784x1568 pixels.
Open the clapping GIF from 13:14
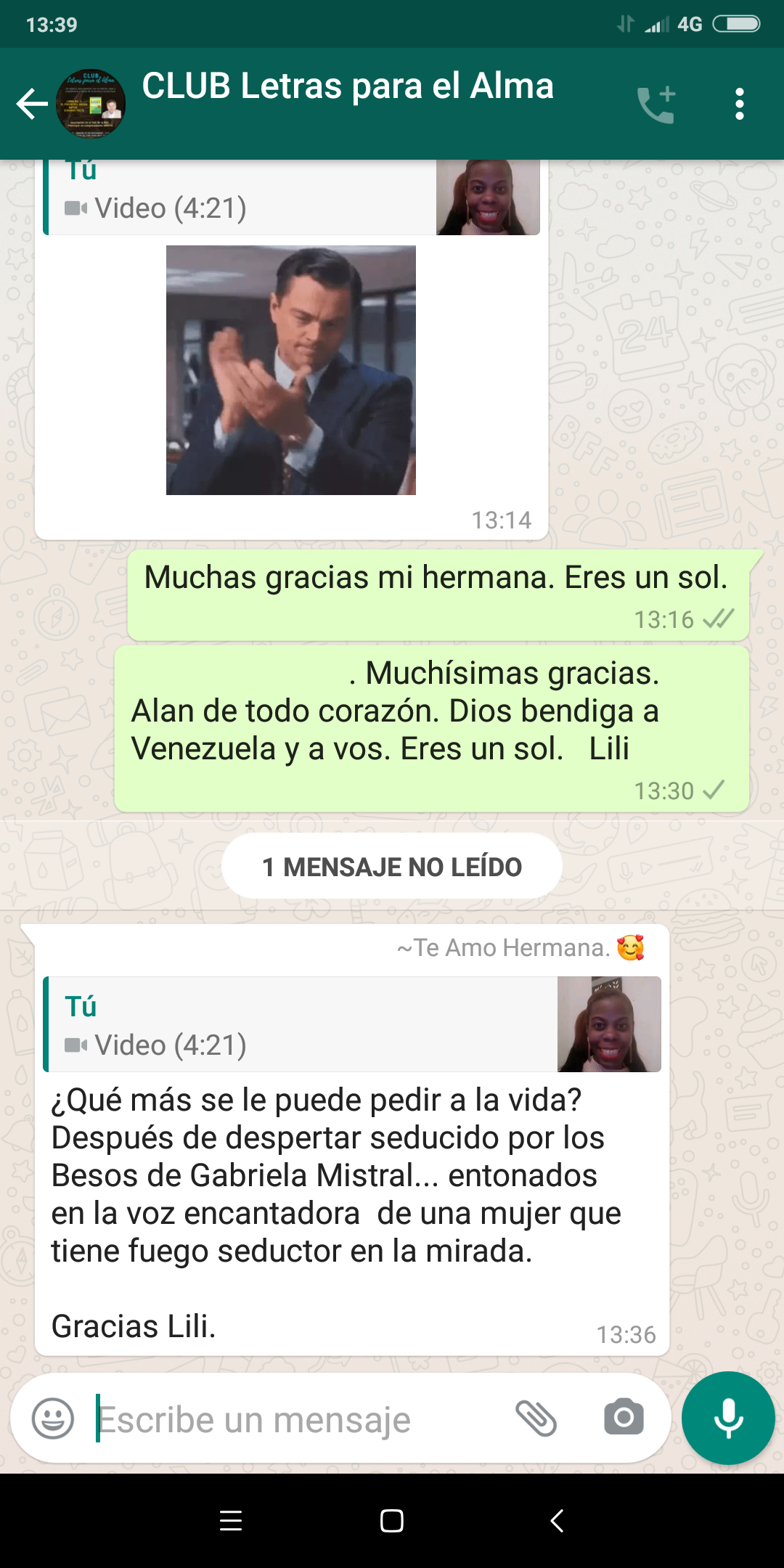[x=290, y=370]
